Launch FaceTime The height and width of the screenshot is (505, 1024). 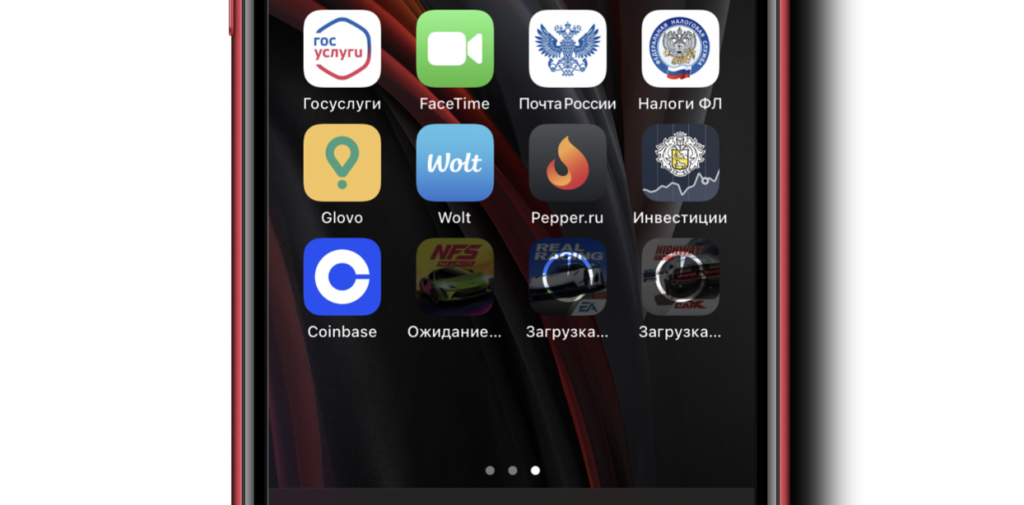[455, 49]
